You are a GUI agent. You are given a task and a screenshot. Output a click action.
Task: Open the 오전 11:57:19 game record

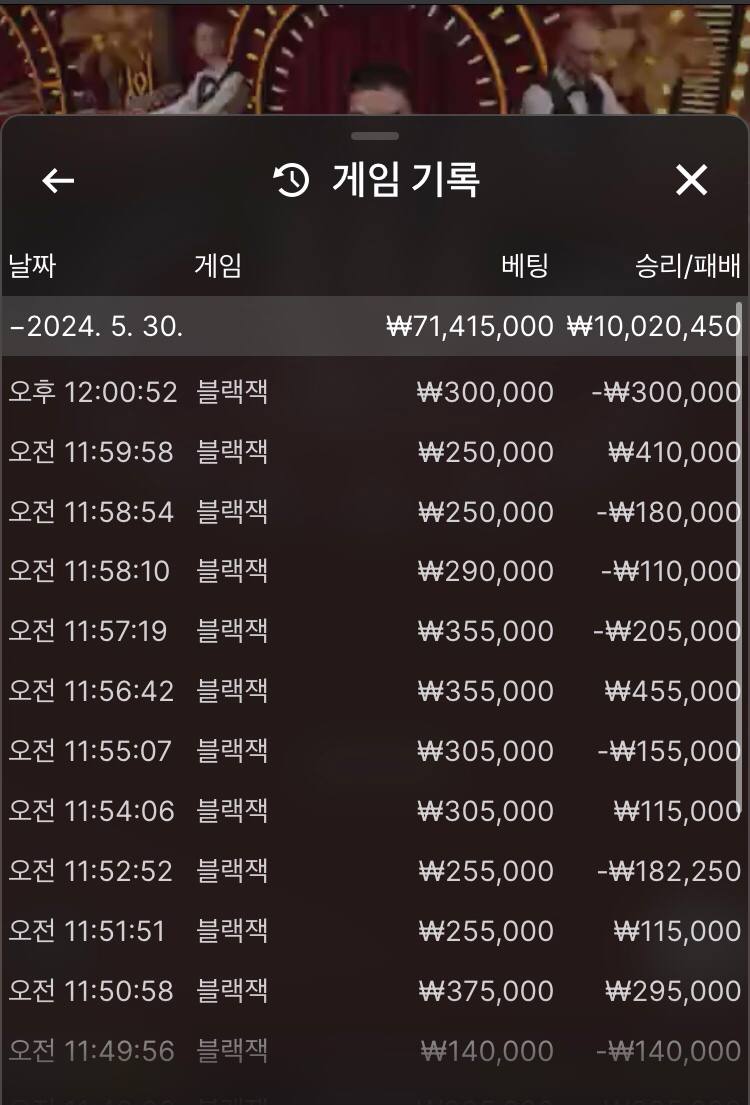coord(374,631)
